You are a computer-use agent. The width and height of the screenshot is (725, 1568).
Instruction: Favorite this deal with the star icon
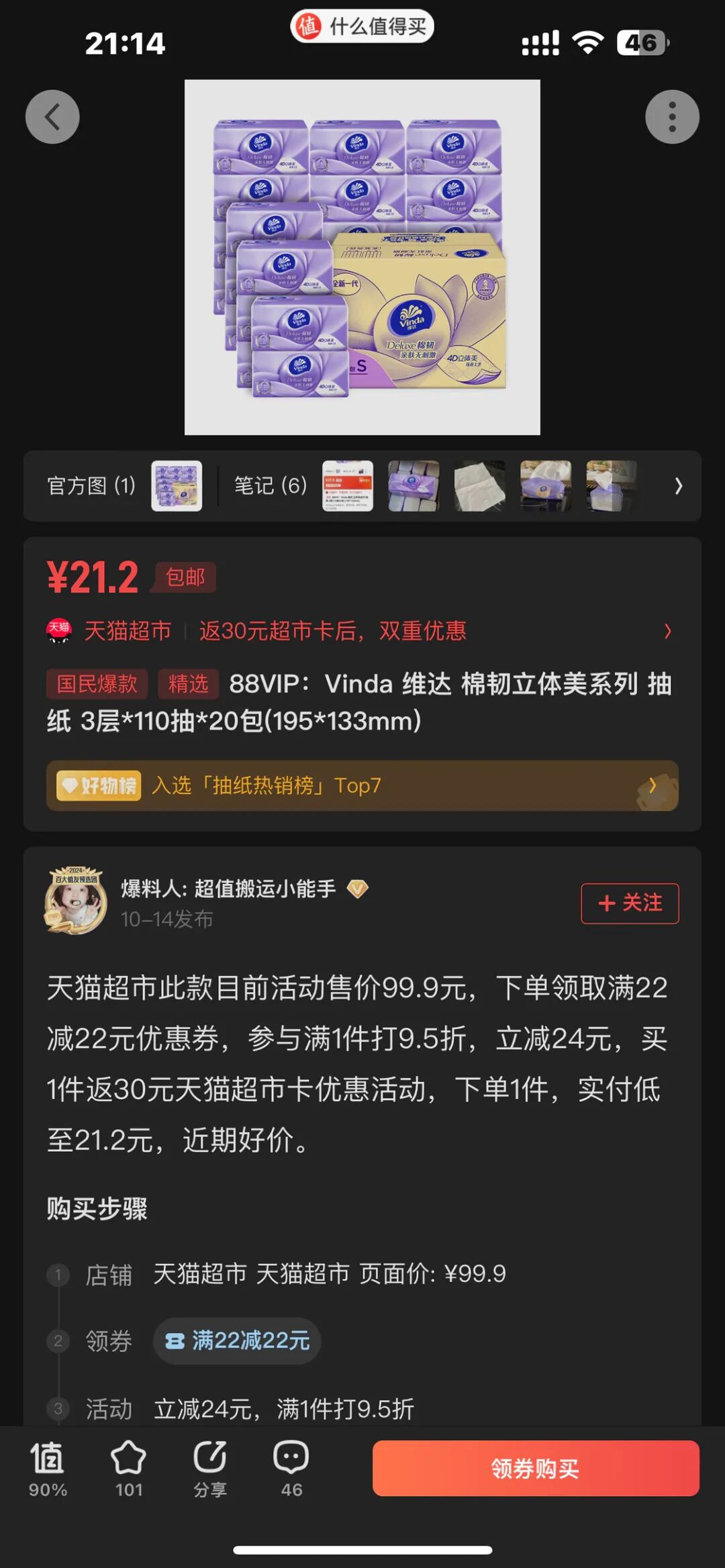pos(128,1468)
